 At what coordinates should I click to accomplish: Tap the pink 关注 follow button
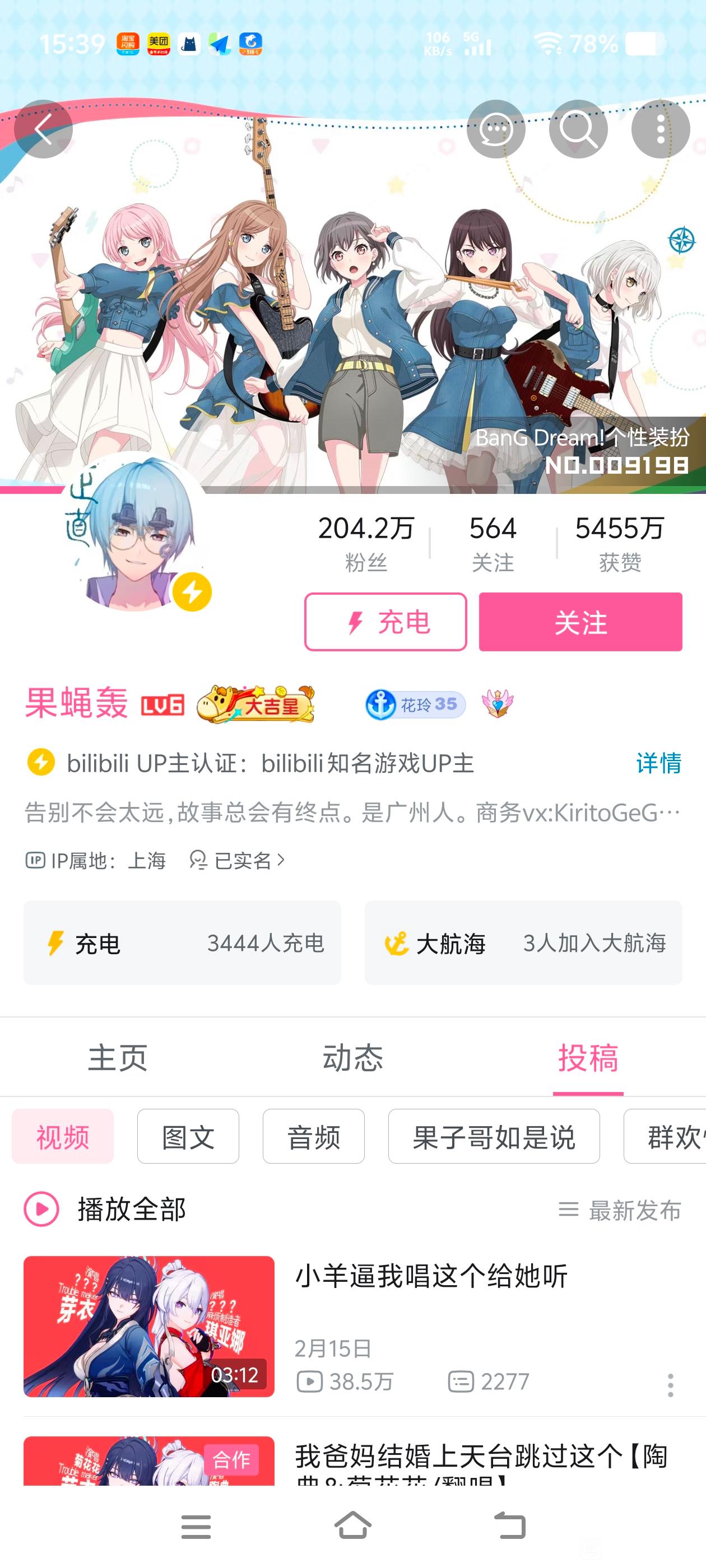[x=580, y=622]
